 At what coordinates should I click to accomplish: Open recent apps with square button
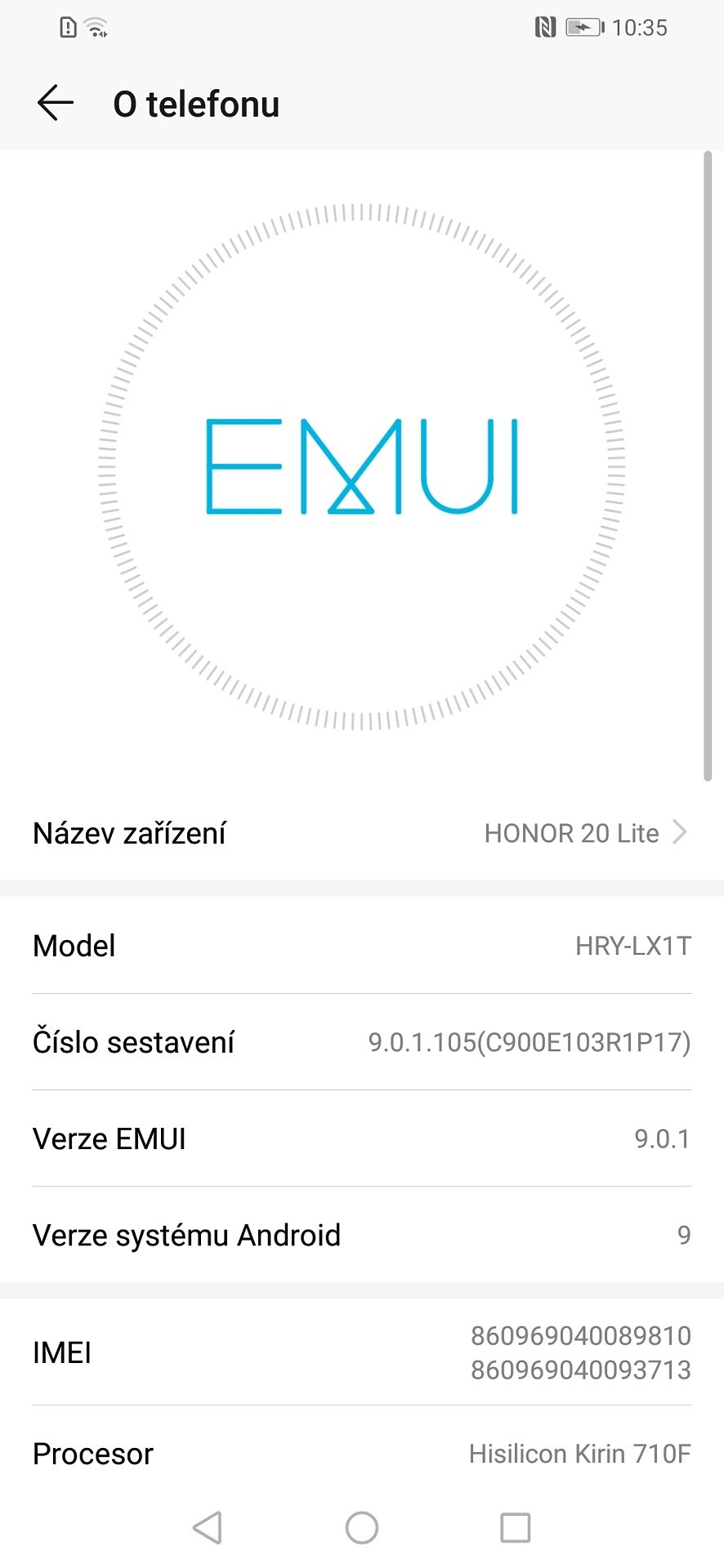pyautogui.click(x=516, y=1527)
